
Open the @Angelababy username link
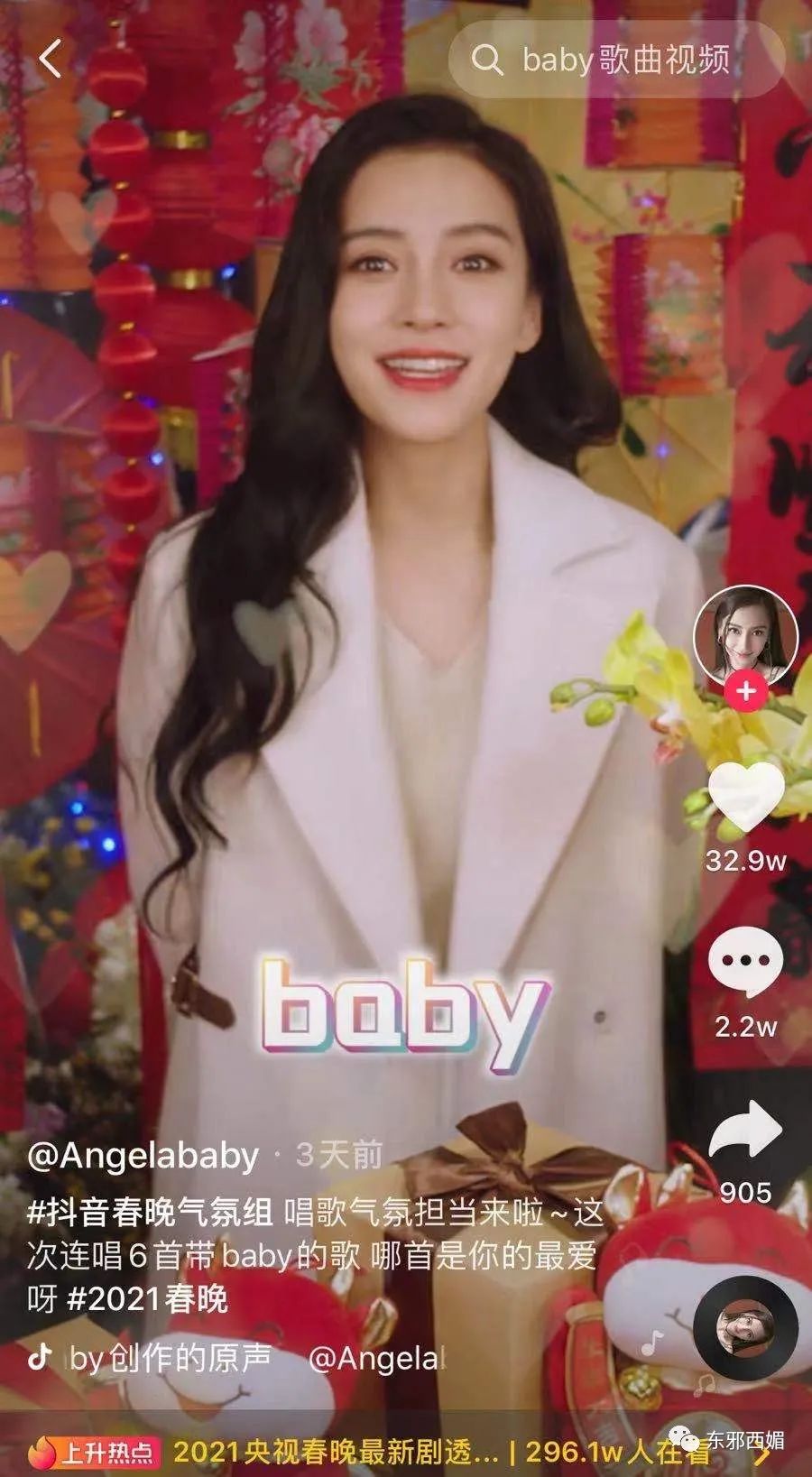pos(144,1156)
